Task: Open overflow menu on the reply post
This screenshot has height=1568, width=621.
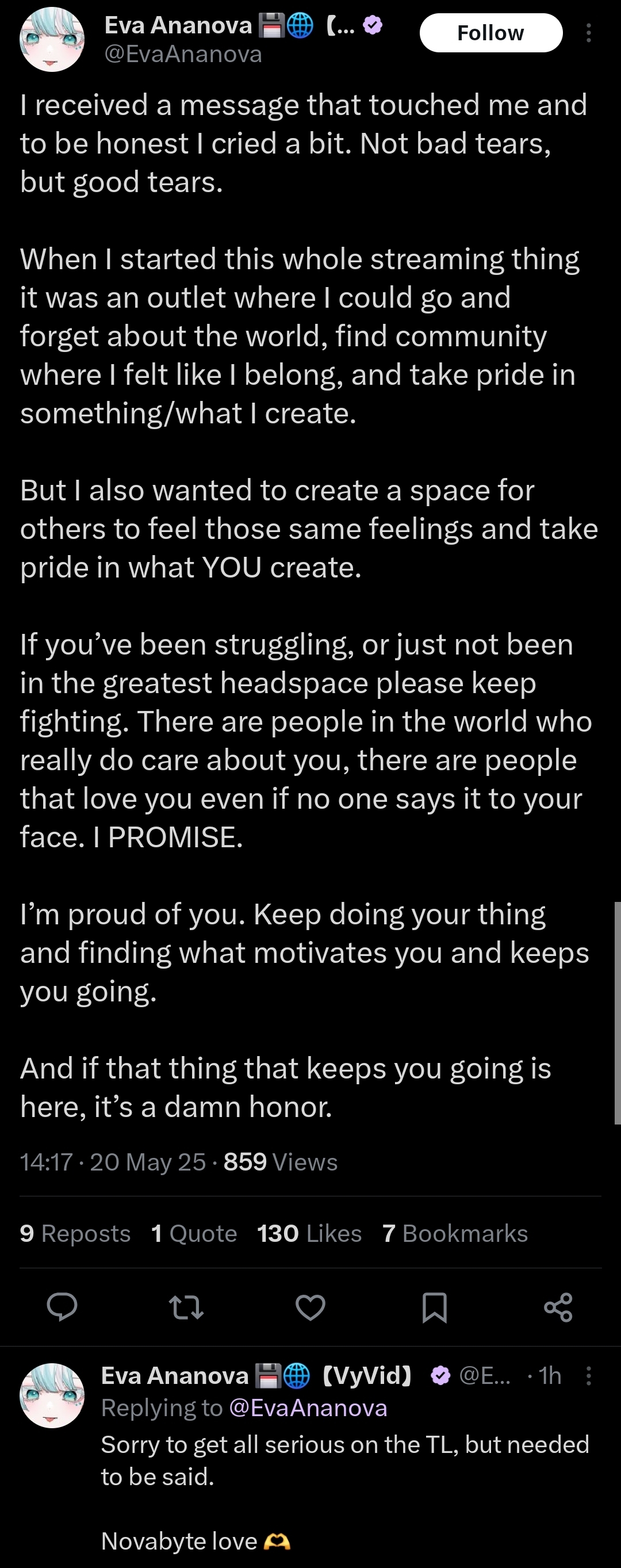Action: [588, 1376]
